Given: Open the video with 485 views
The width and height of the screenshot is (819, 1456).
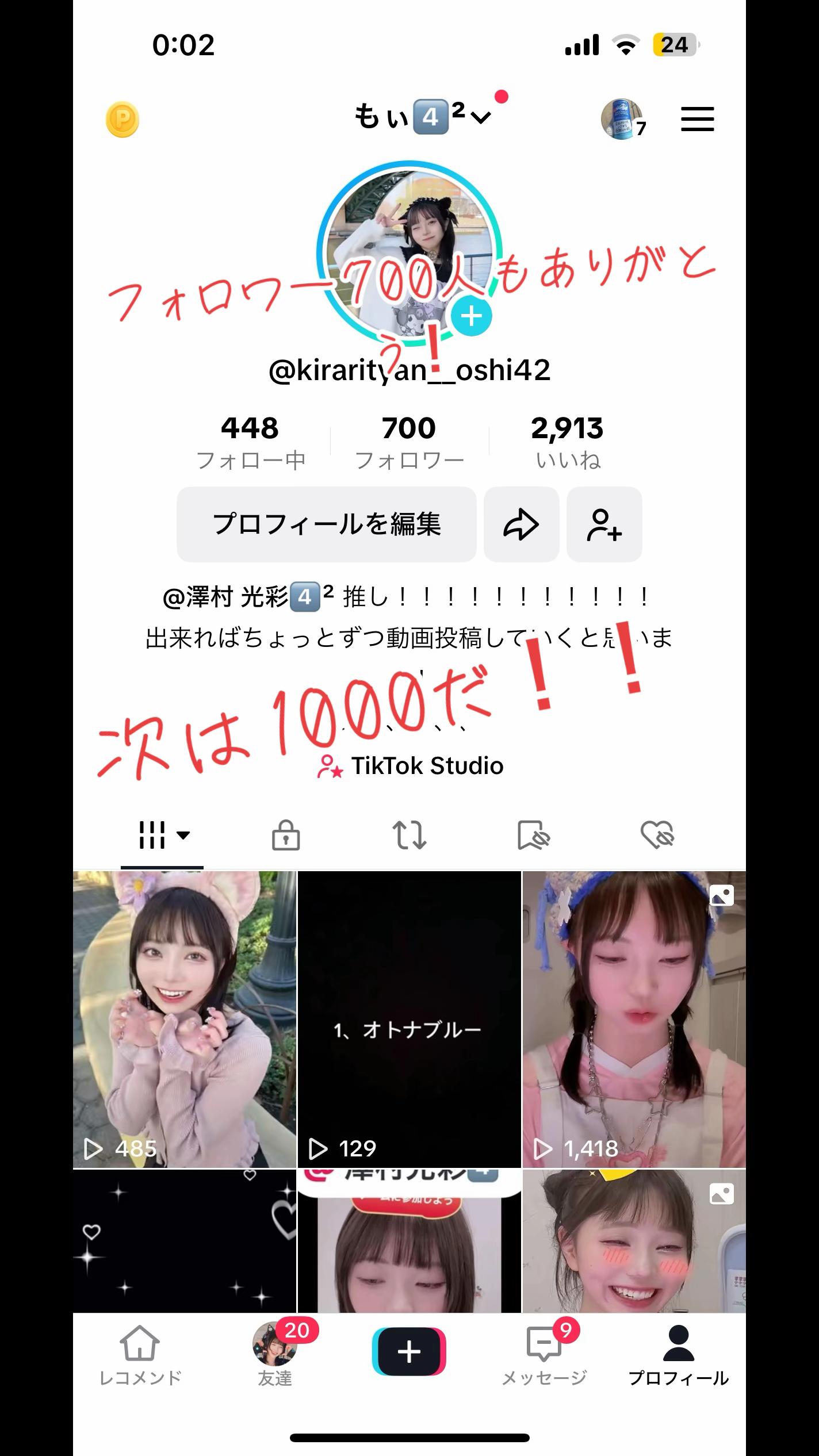Looking at the screenshot, I should coord(185,1019).
